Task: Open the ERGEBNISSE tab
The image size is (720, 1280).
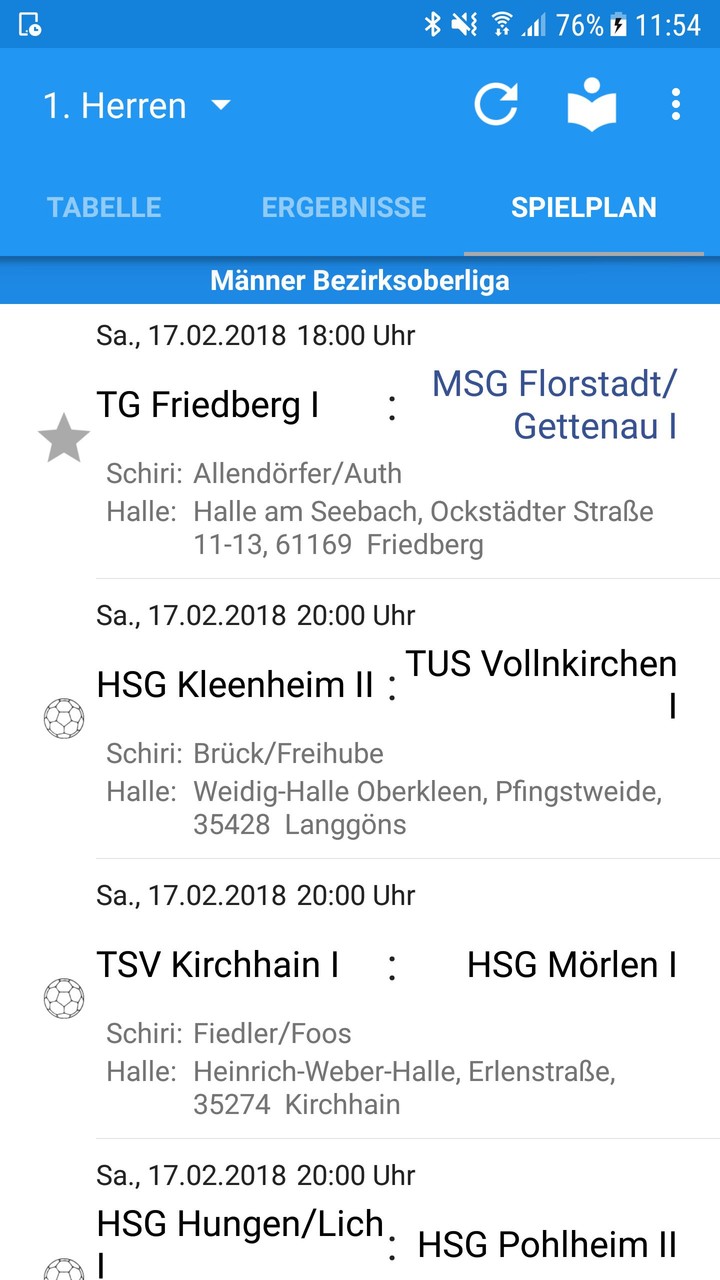Action: [344, 207]
